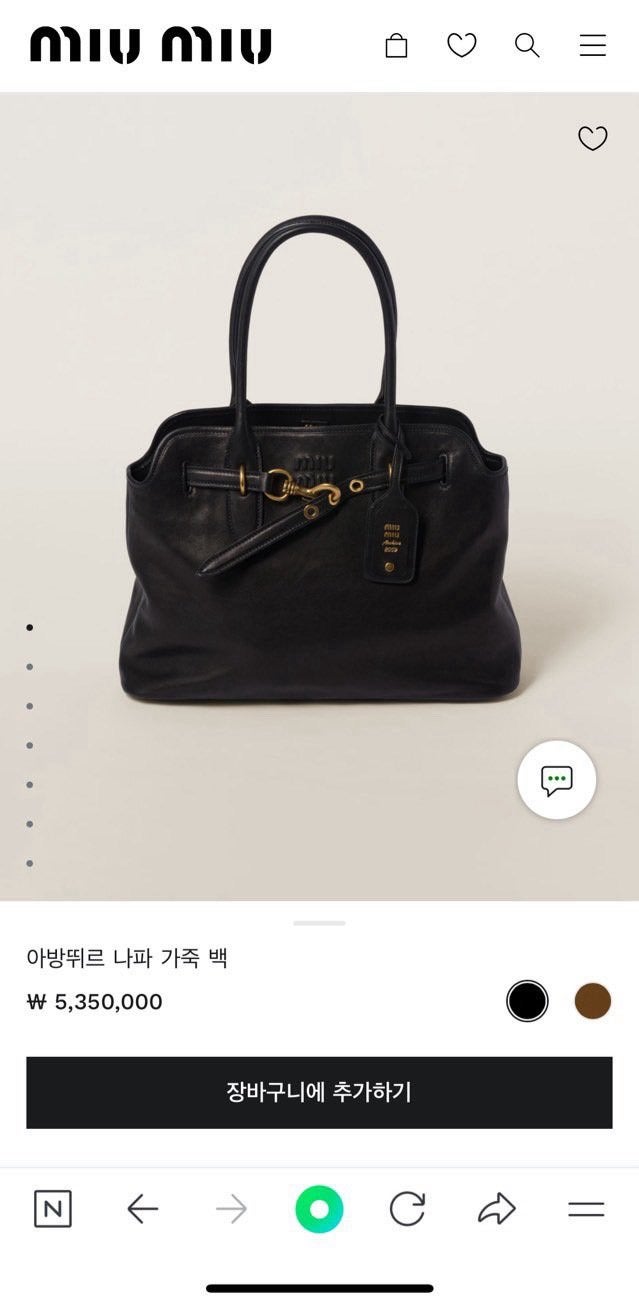Go back in the browser
This screenshot has width=639, height=1307.
[142, 1210]
